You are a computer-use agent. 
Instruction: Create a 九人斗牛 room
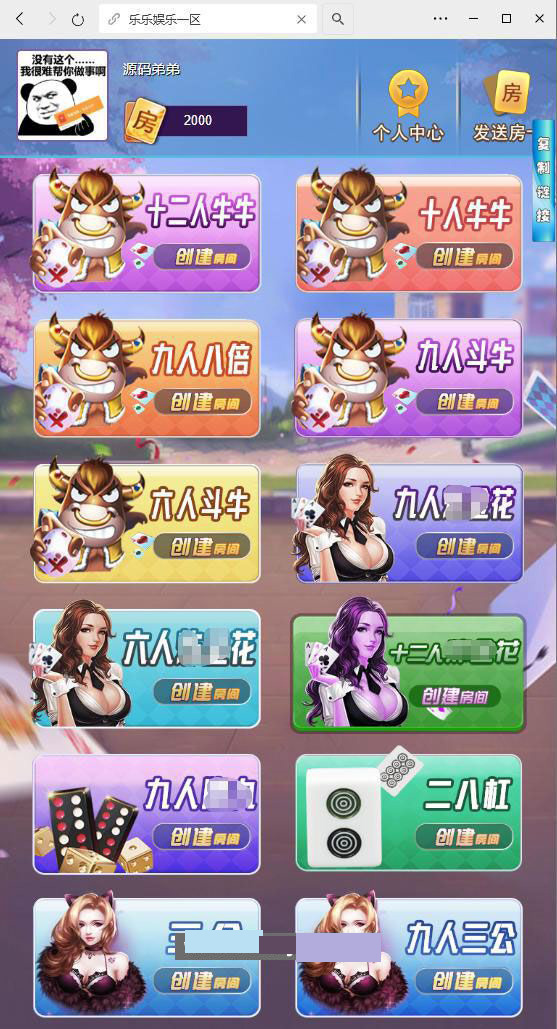[465, 401]
